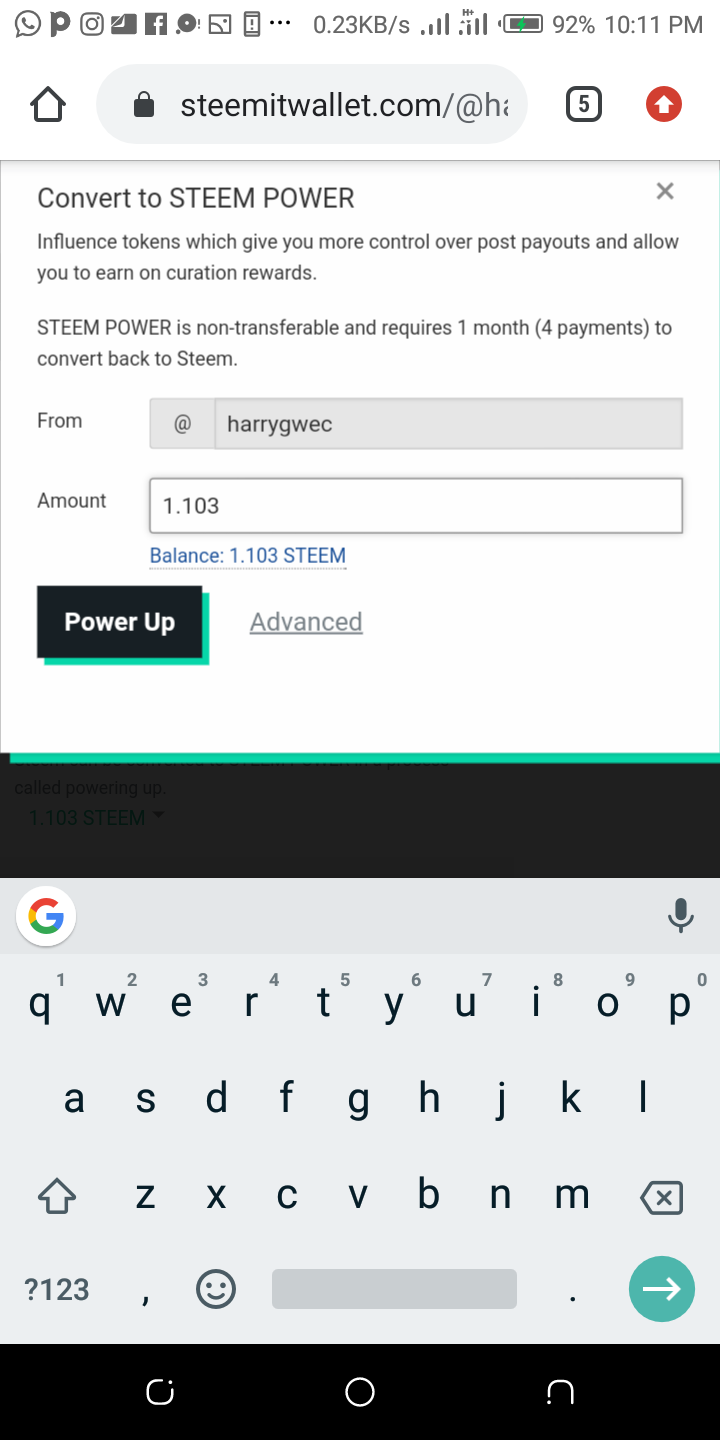Switch keyboard to ?123 symbols
This screenshot has height=1440, width=720.
coord(57,1289)
